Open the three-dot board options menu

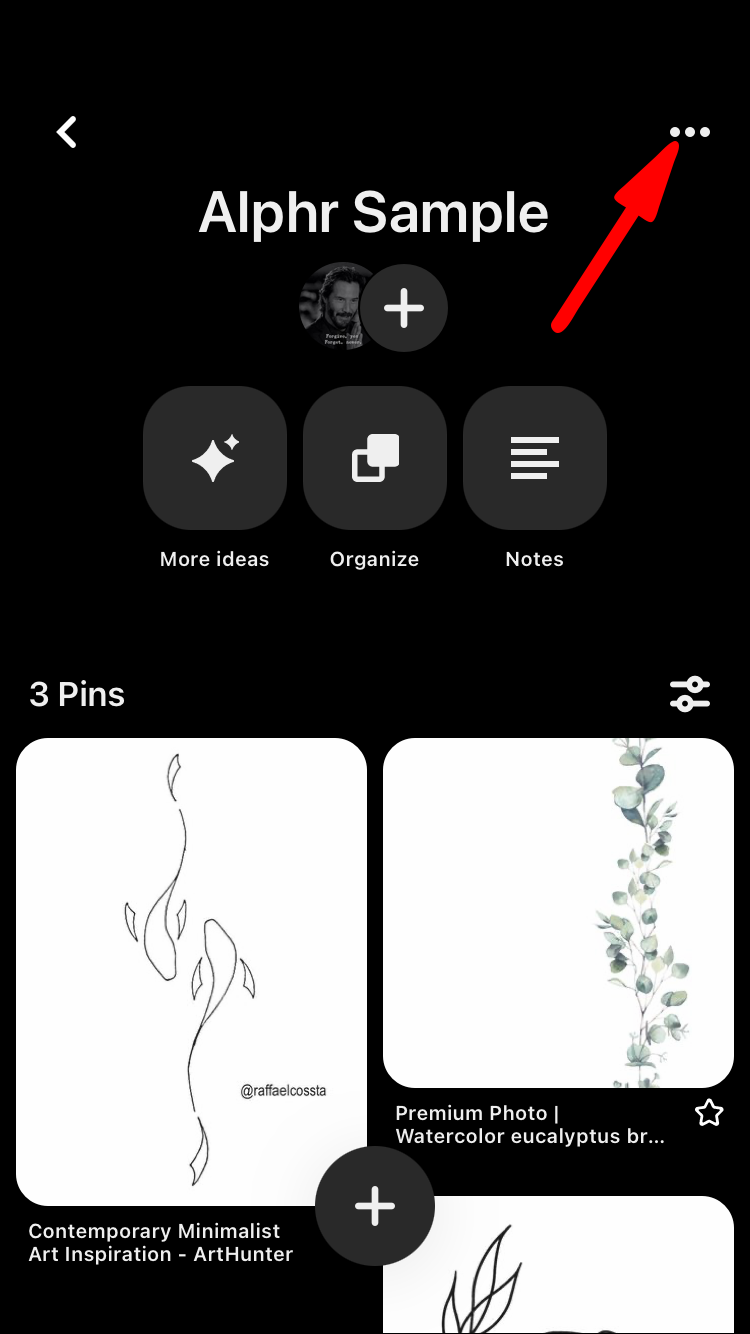coord(690,132)
